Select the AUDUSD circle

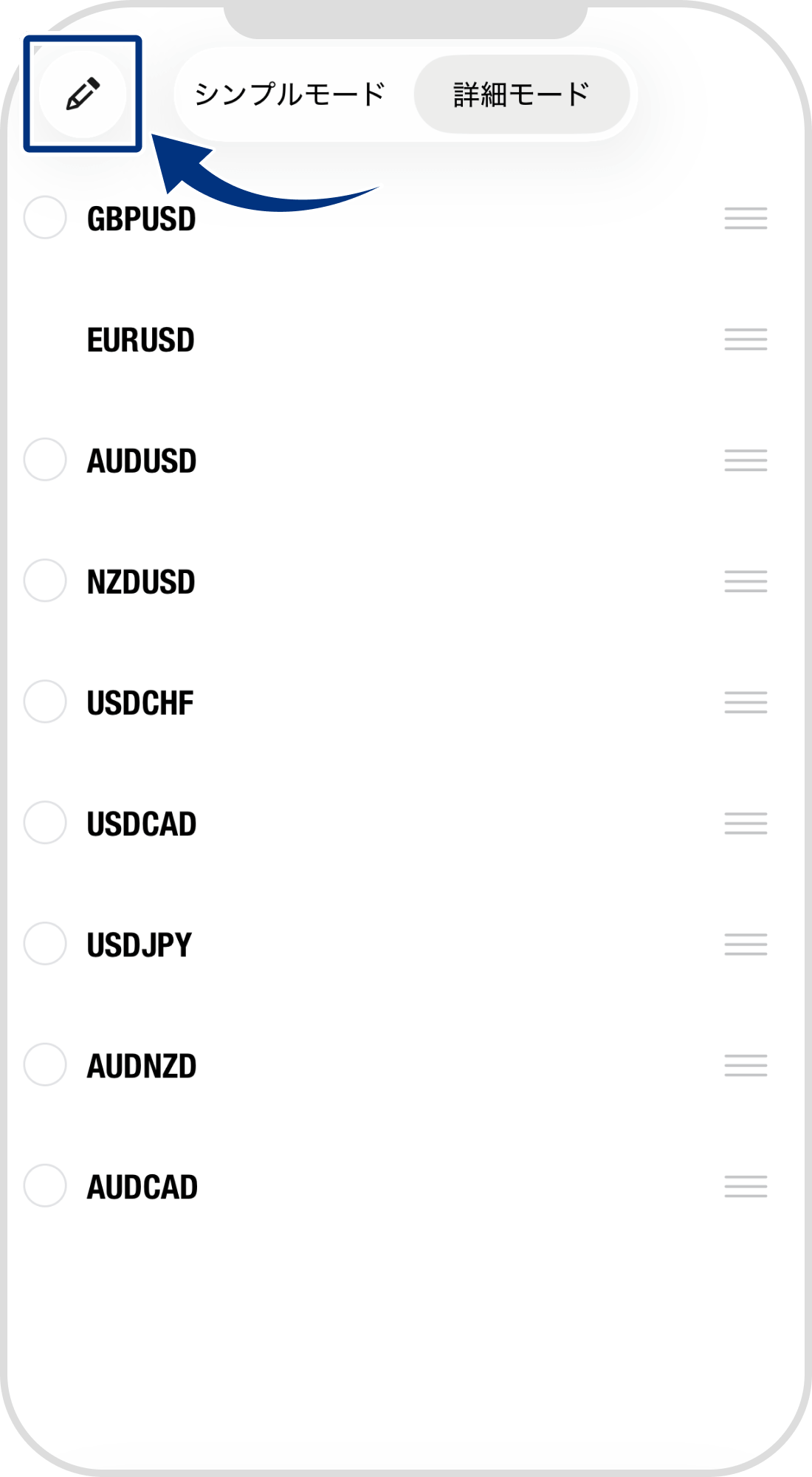tap(45, 459)
